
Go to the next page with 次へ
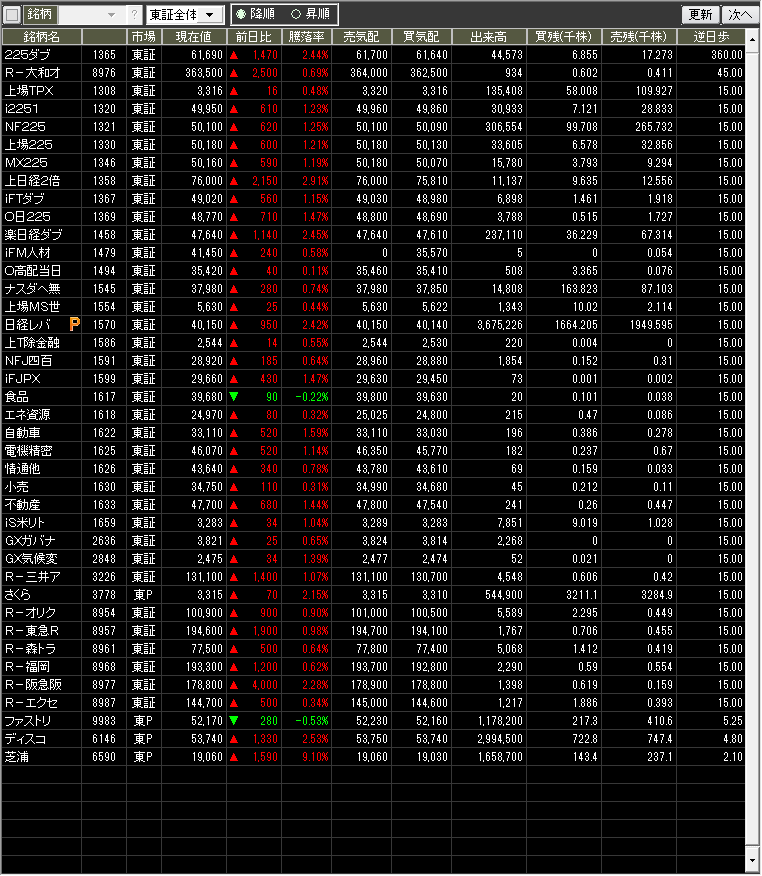click(739, 15)
